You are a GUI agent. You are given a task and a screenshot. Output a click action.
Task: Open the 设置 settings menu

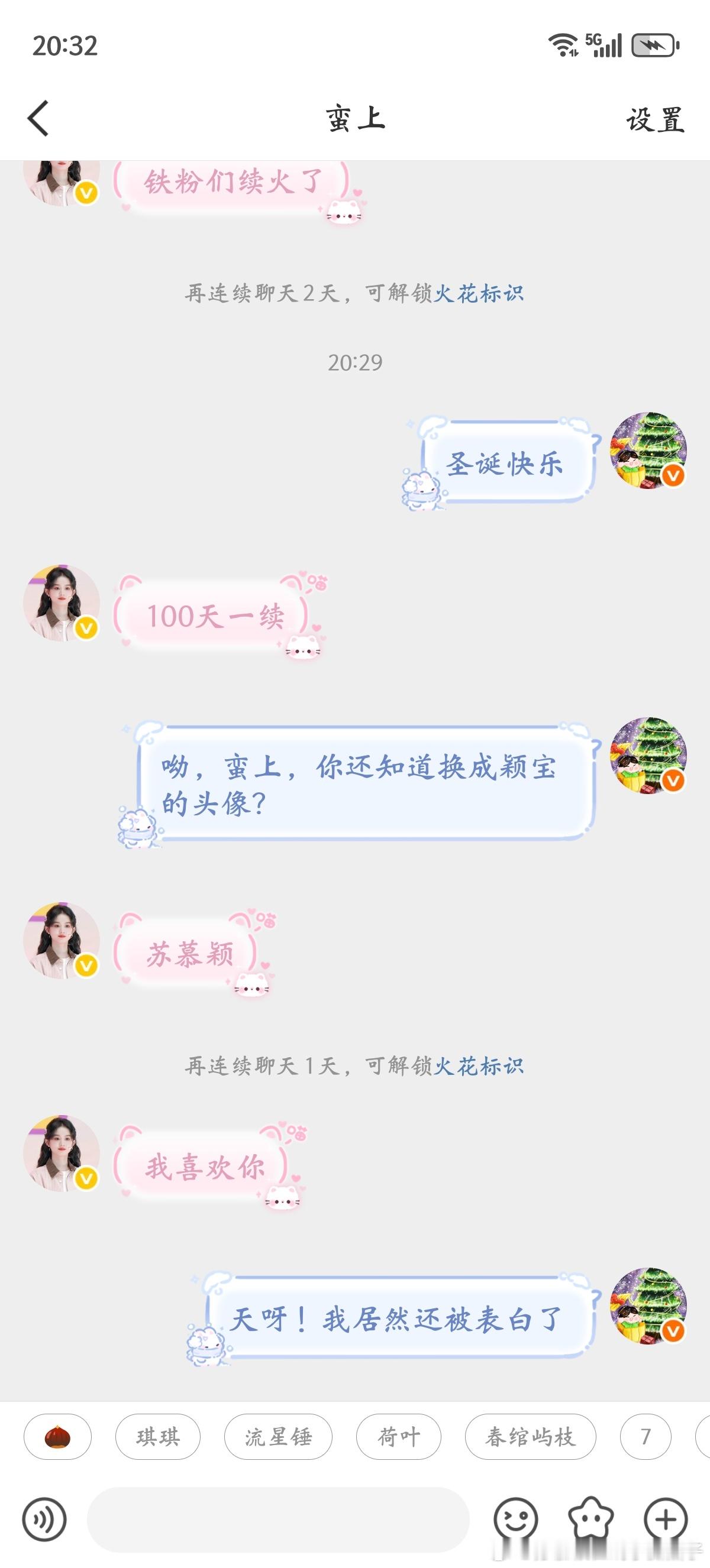(654, 120)
